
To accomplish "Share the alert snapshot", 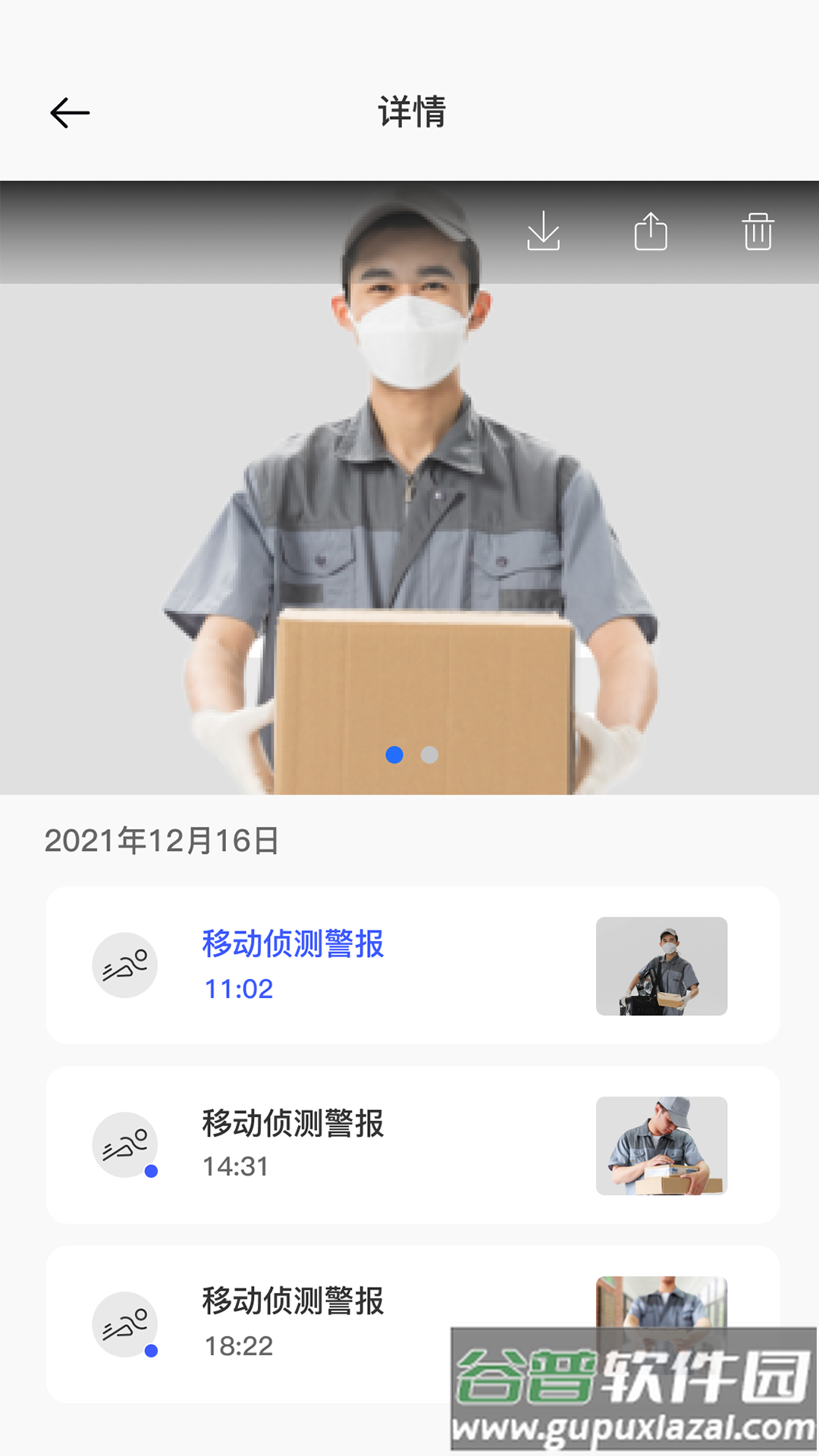I will tap(651, 231).
